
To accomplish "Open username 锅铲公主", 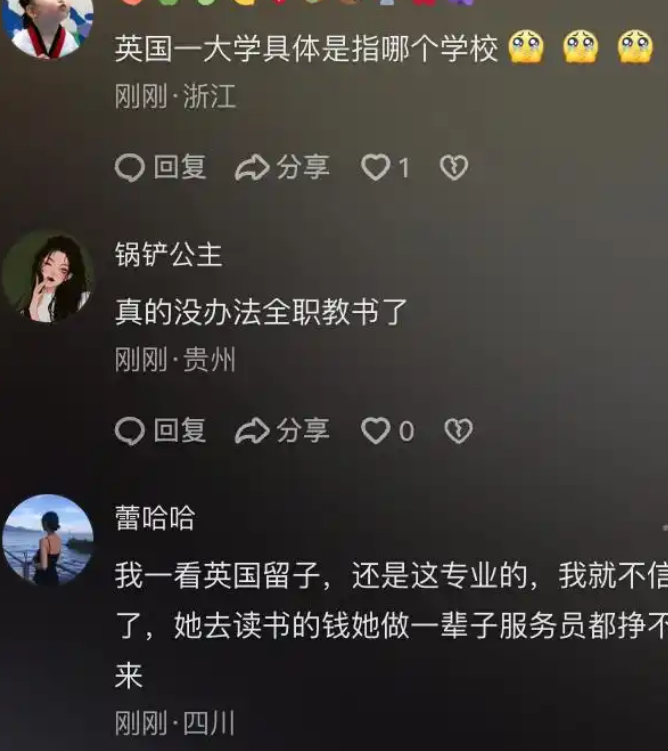I will coord(168,255).
